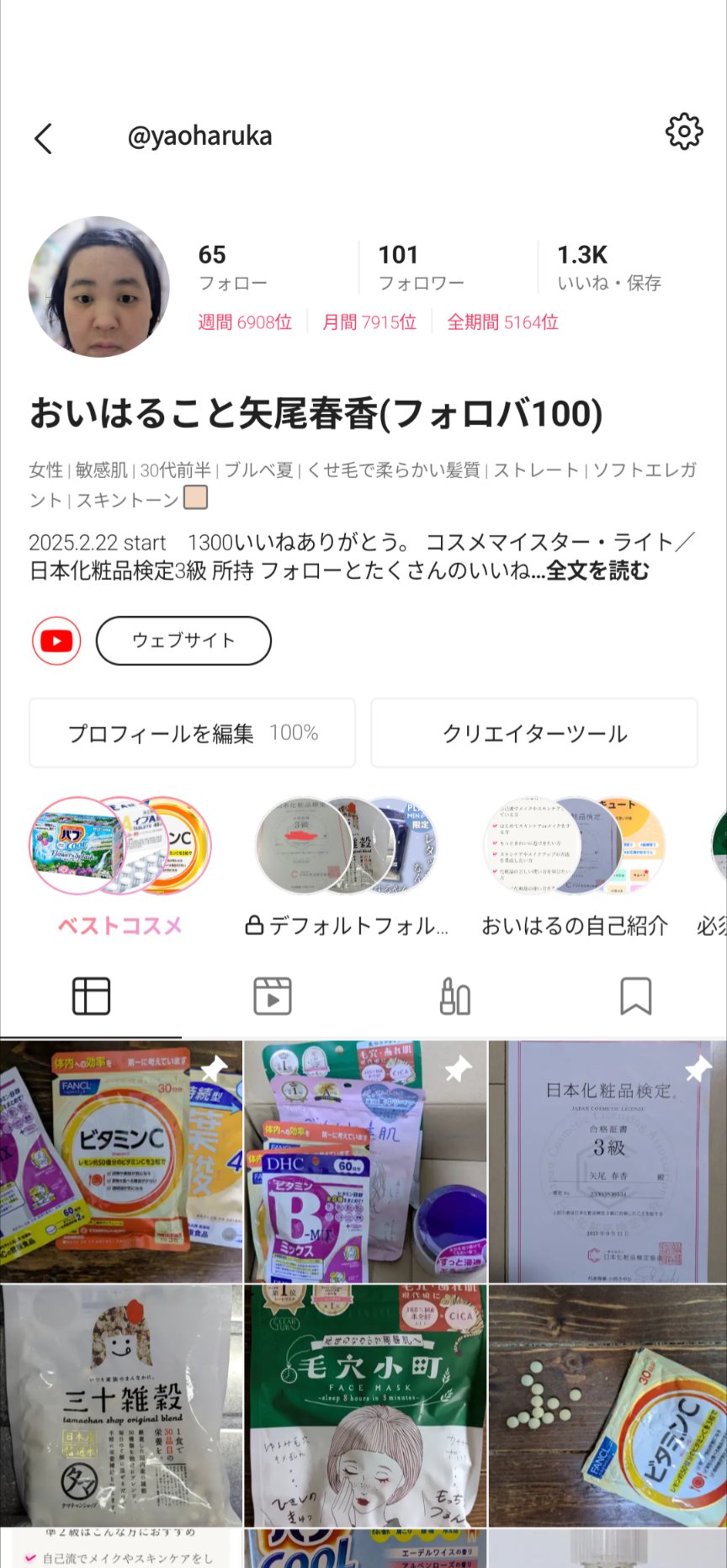Open the ベストコスメ highlight
Viewport: 727px width, 1568px height.
click(x=119, y=846)
